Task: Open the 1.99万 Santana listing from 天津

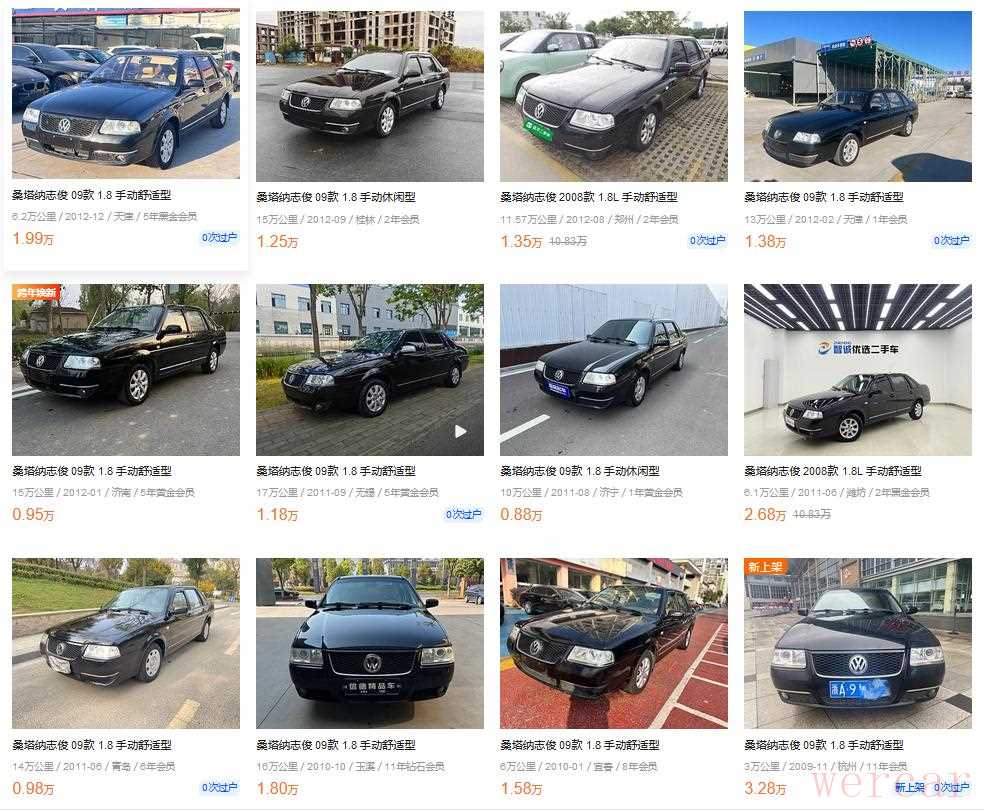Action: coord(125,95)
